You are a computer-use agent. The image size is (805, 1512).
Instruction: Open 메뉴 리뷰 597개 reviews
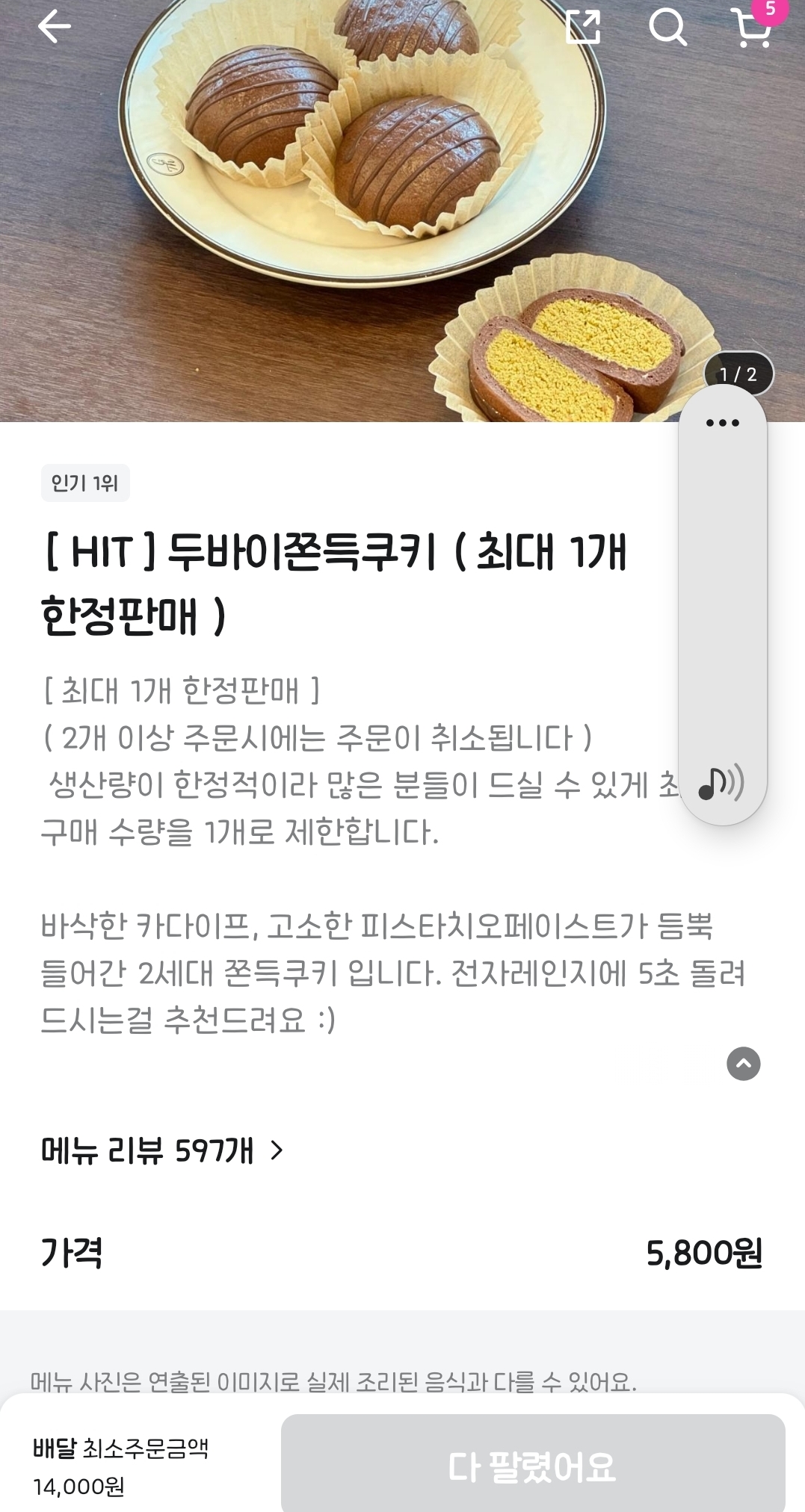(x=162, y=1150)
